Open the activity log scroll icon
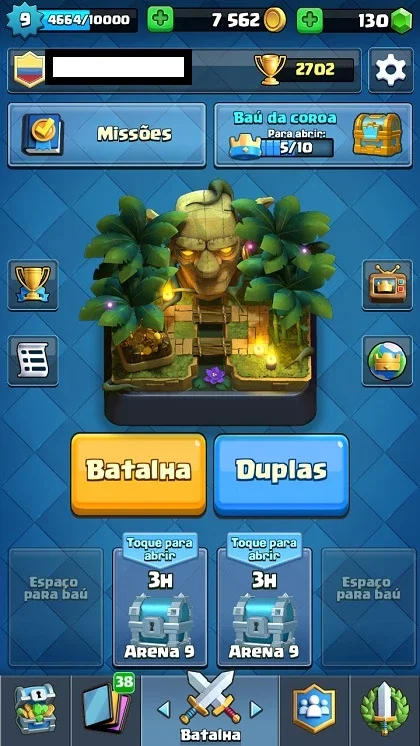 click(x=33, y=361)
